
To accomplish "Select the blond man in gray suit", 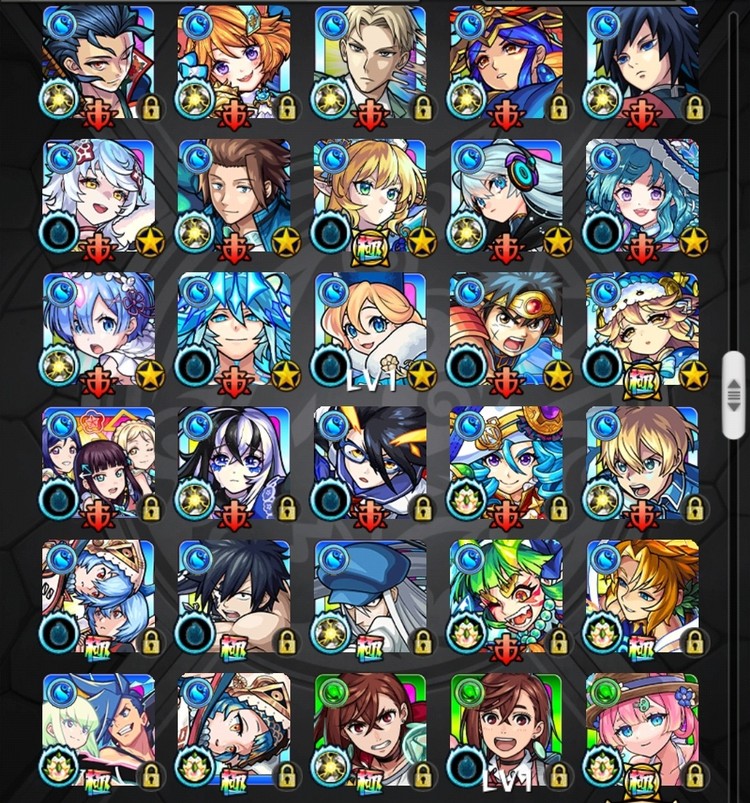I will tap(370, 65).
